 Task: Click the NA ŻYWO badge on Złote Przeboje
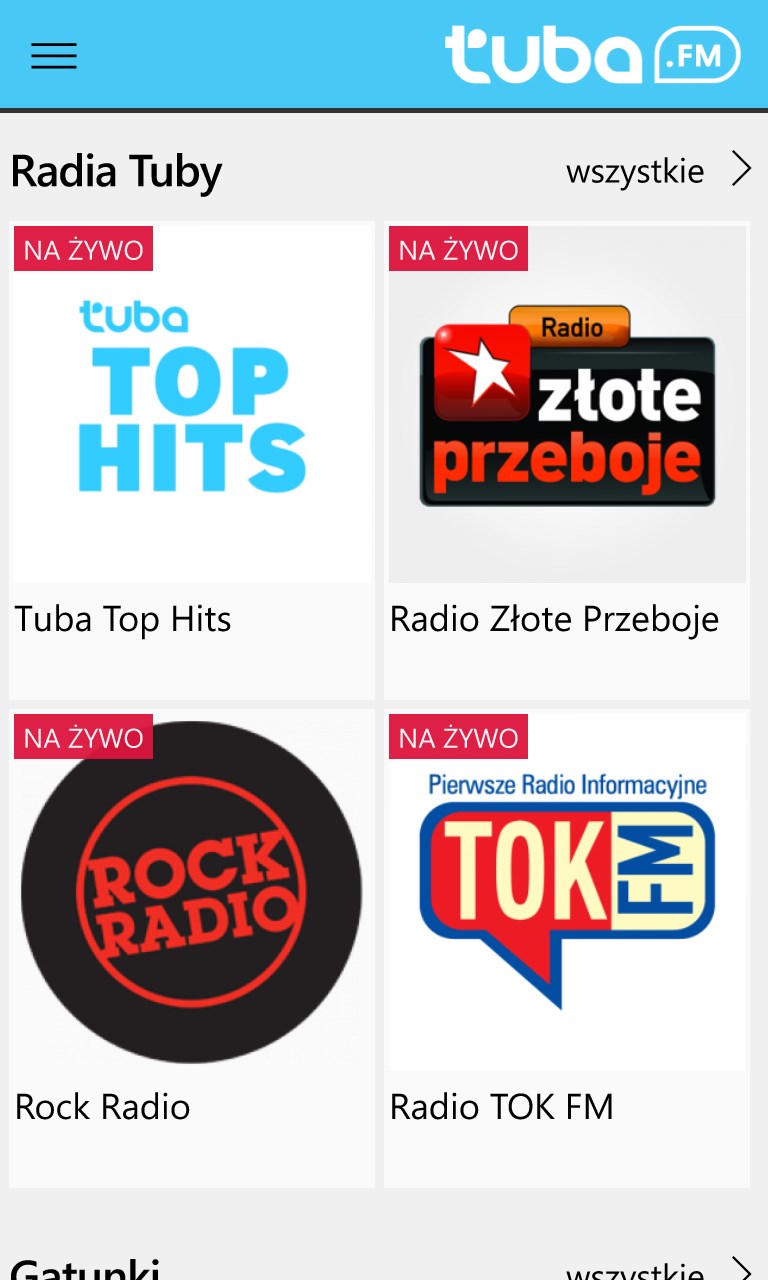(x=458, y=248)
